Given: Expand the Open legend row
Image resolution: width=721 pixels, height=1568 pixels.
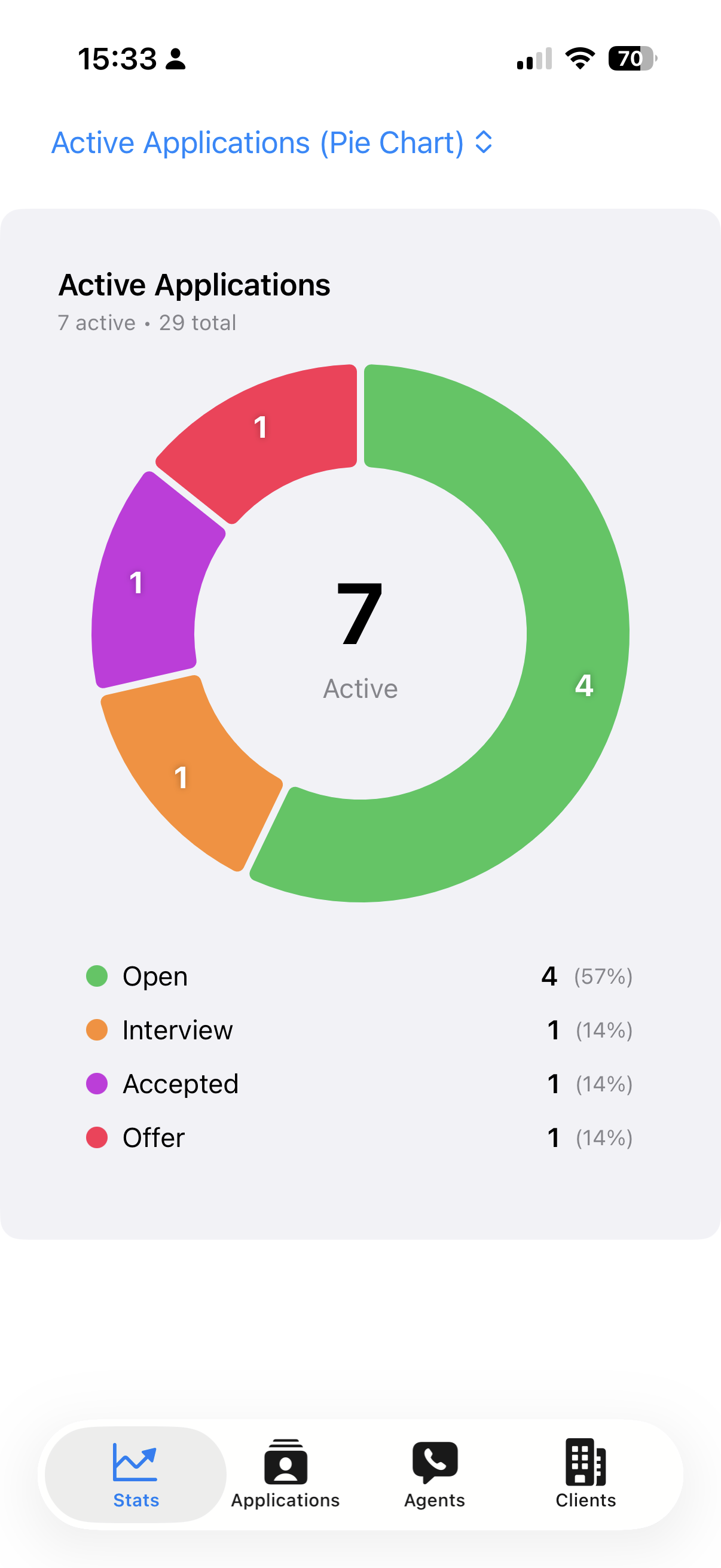Looking at the screenshot, I should coord(359,976).
